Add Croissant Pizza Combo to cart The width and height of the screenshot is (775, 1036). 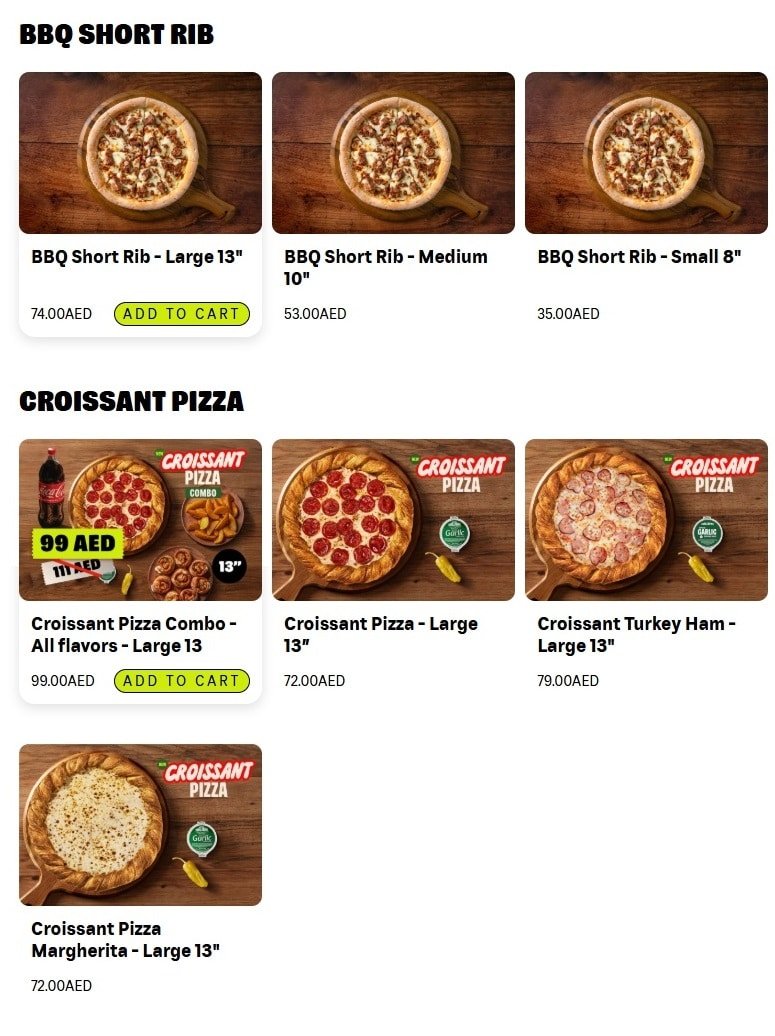[181, 681]
